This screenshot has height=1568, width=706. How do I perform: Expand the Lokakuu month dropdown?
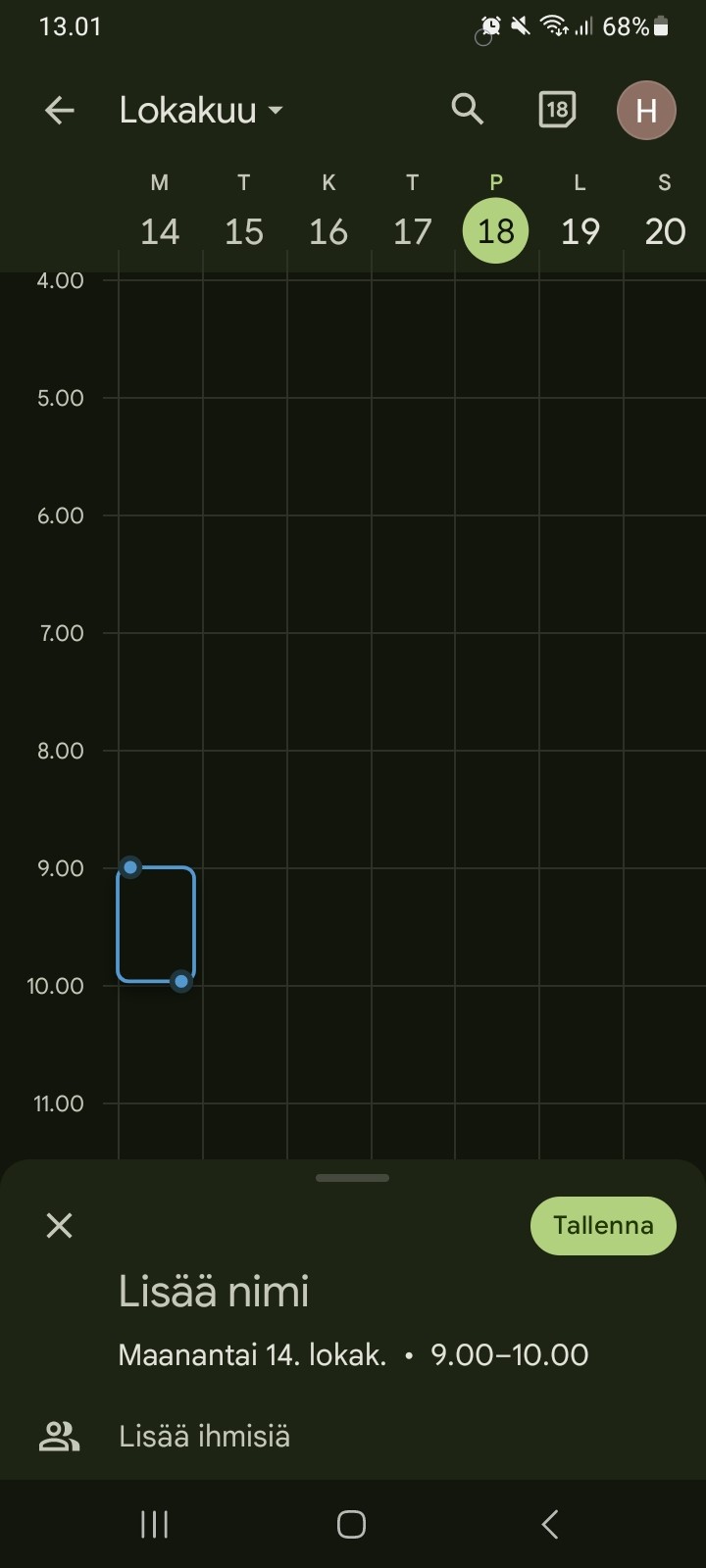coord(201,111)
